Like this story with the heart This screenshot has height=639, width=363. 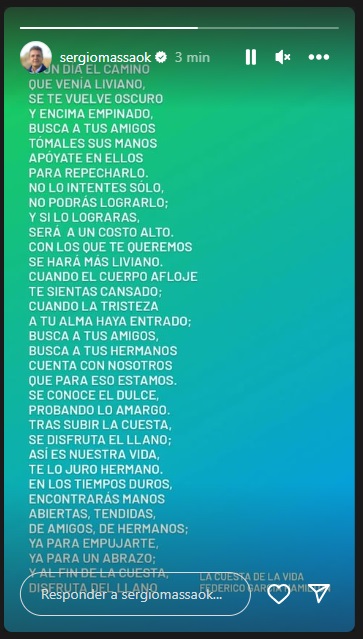[279, 594]
